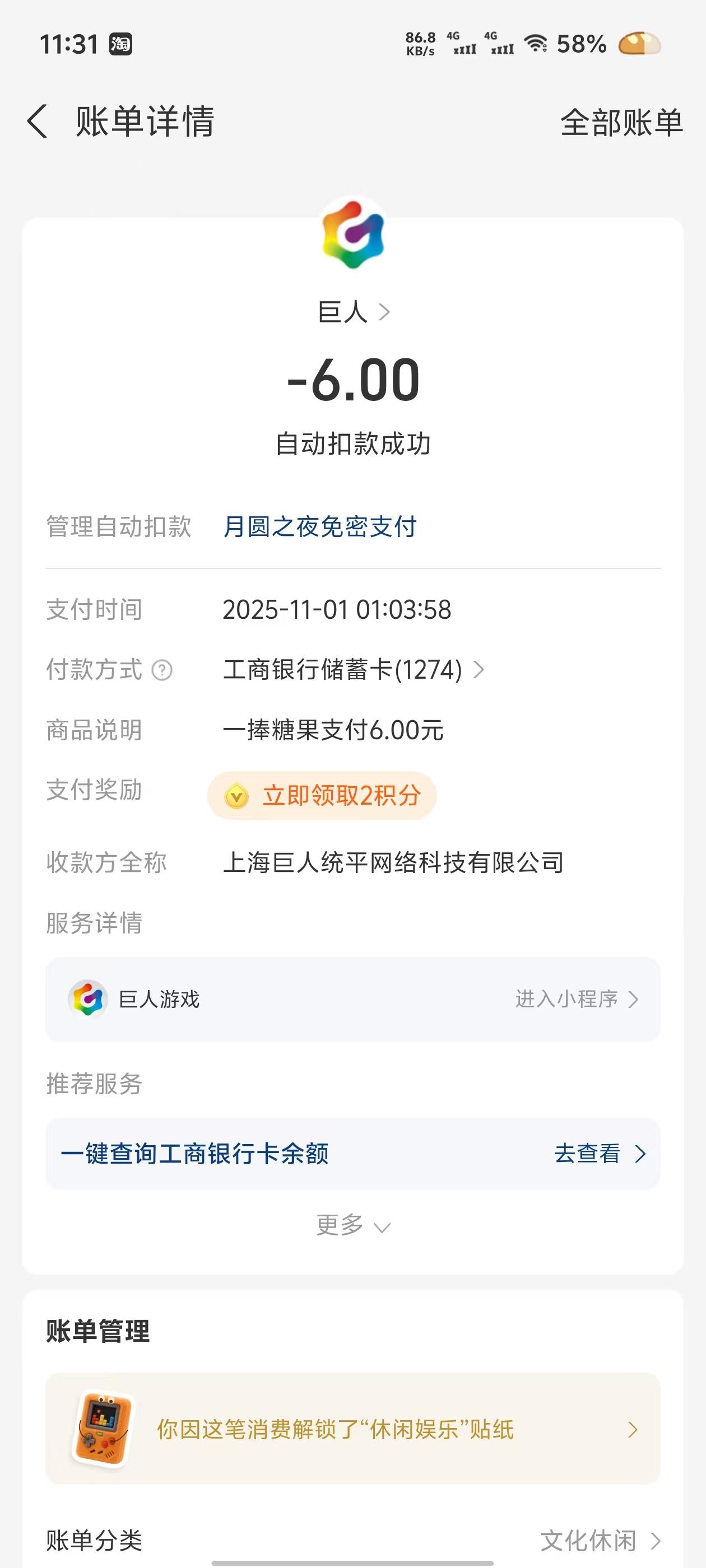
Task: Open the unlocked 休闲娱乐 sticker banner
Action: click(x=352, y=1429)
